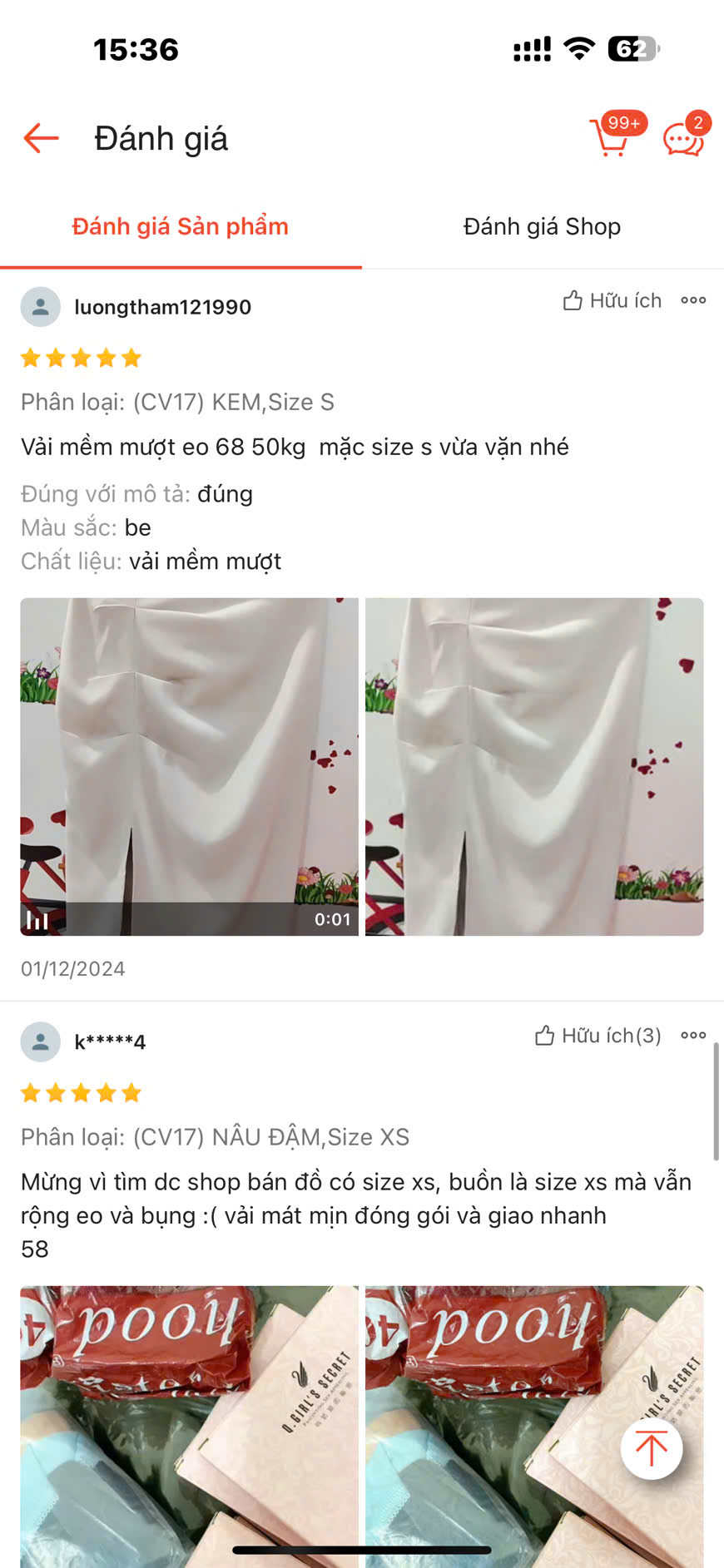Viewport: 724px width, 1568px height.
Task: Open k*****4's avatar
Action: click(x=40, y=1041)
